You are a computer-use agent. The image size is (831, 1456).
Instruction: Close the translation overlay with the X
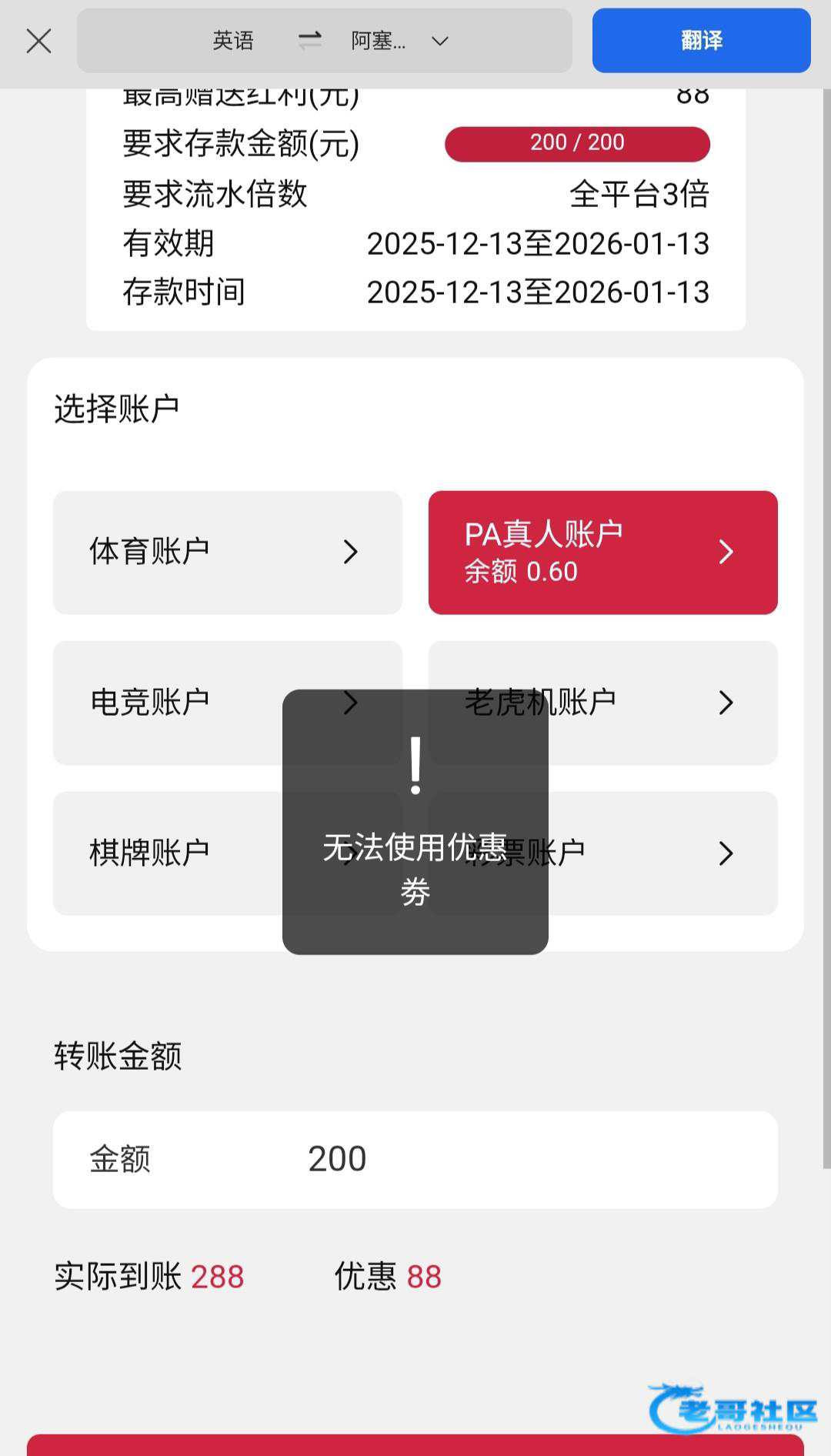coord(39,42)
